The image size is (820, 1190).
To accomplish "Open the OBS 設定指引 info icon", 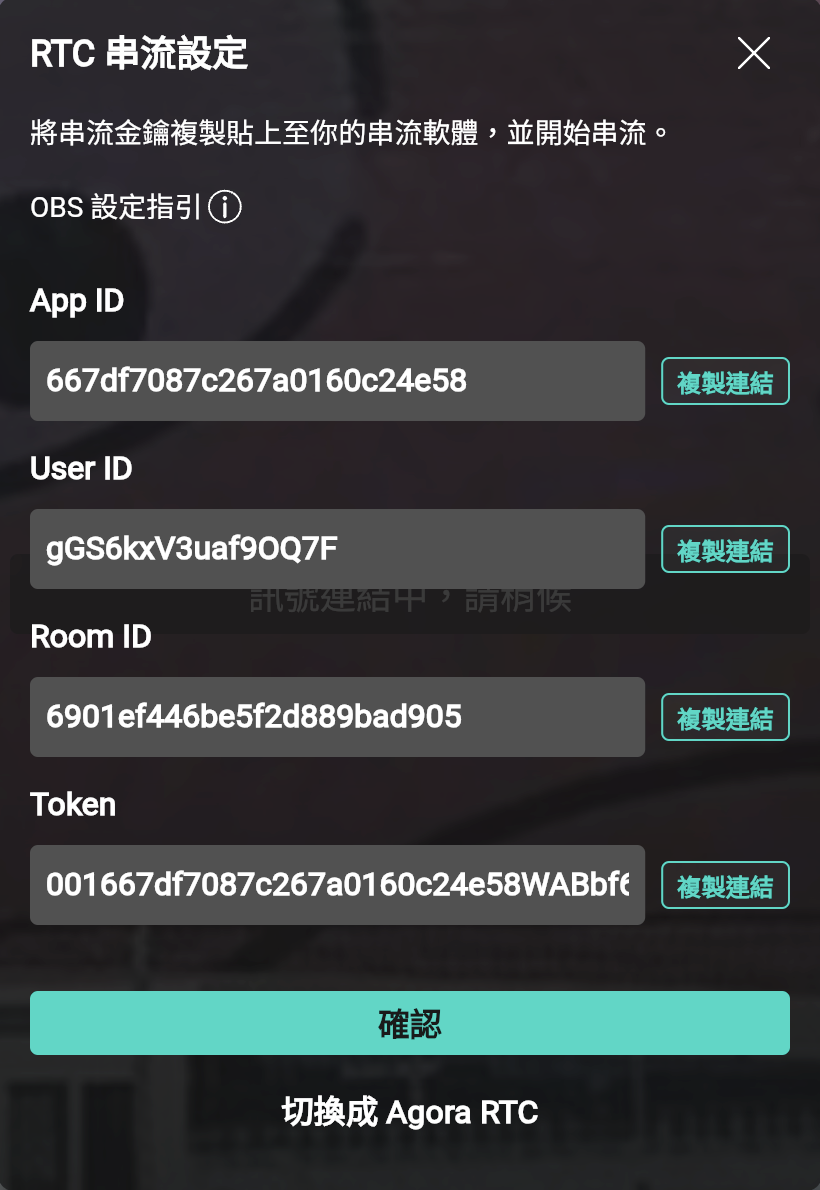I will 225,208.
